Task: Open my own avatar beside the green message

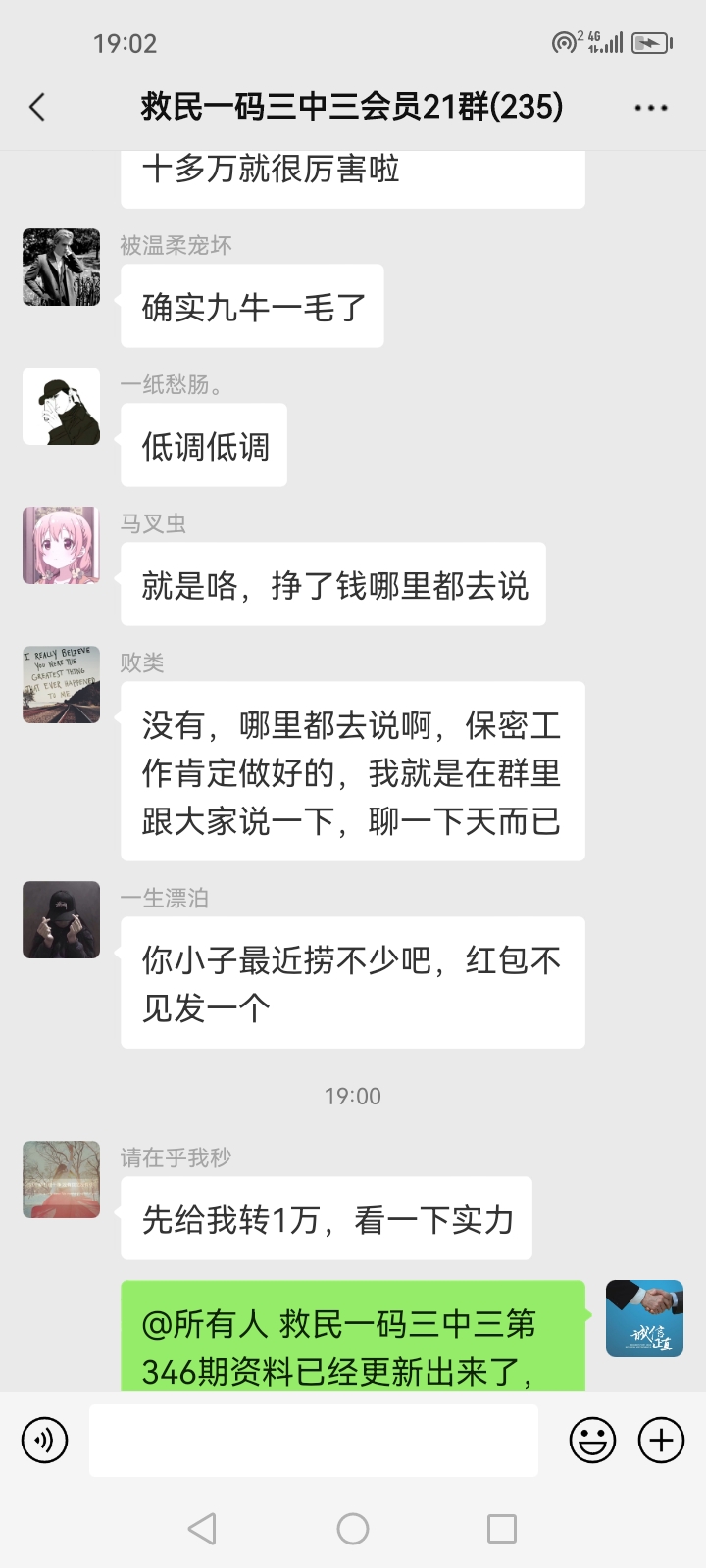Action: (644, 1319)
